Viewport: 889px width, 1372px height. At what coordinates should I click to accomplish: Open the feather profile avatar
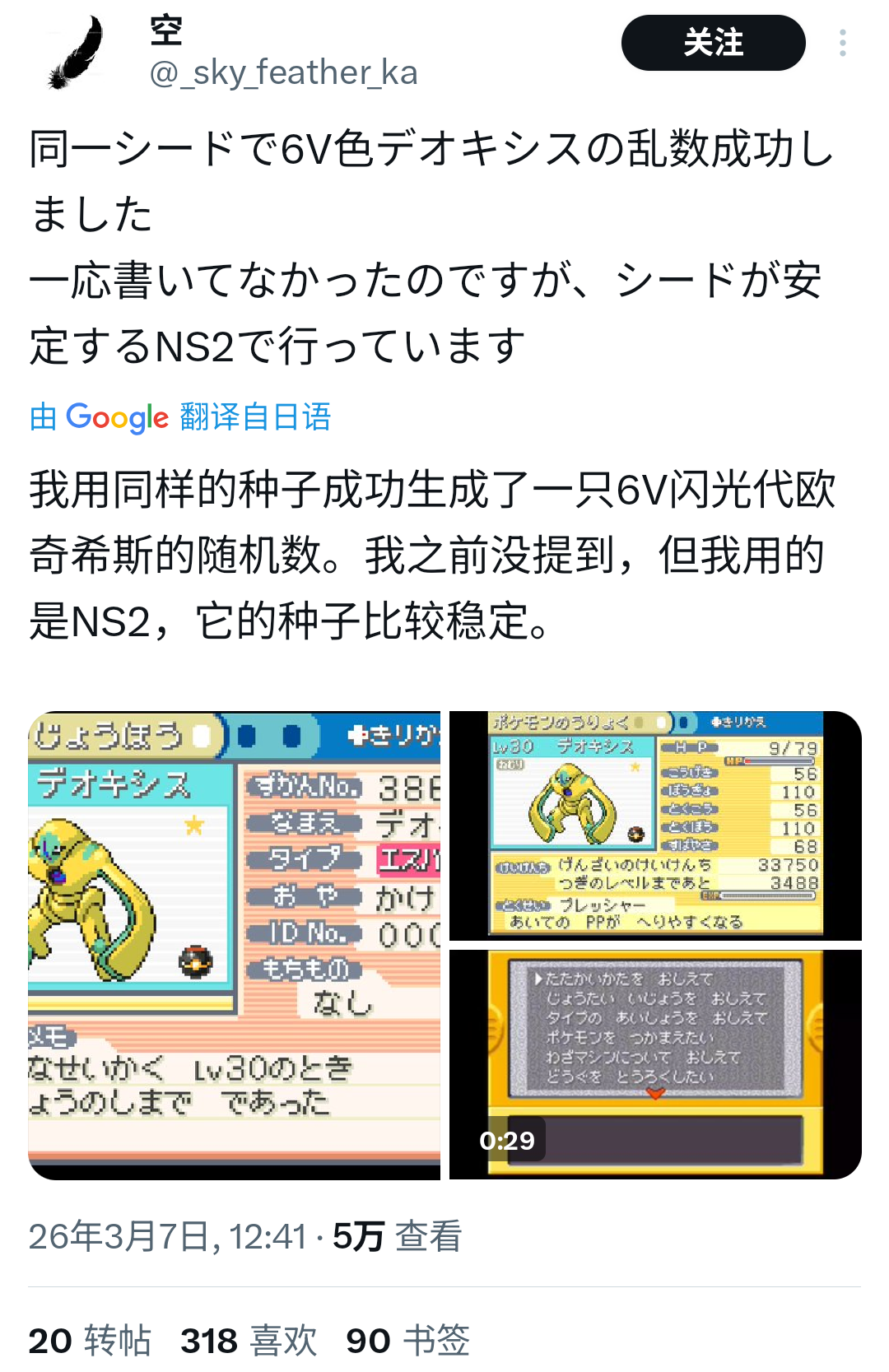tap(75, 52)
